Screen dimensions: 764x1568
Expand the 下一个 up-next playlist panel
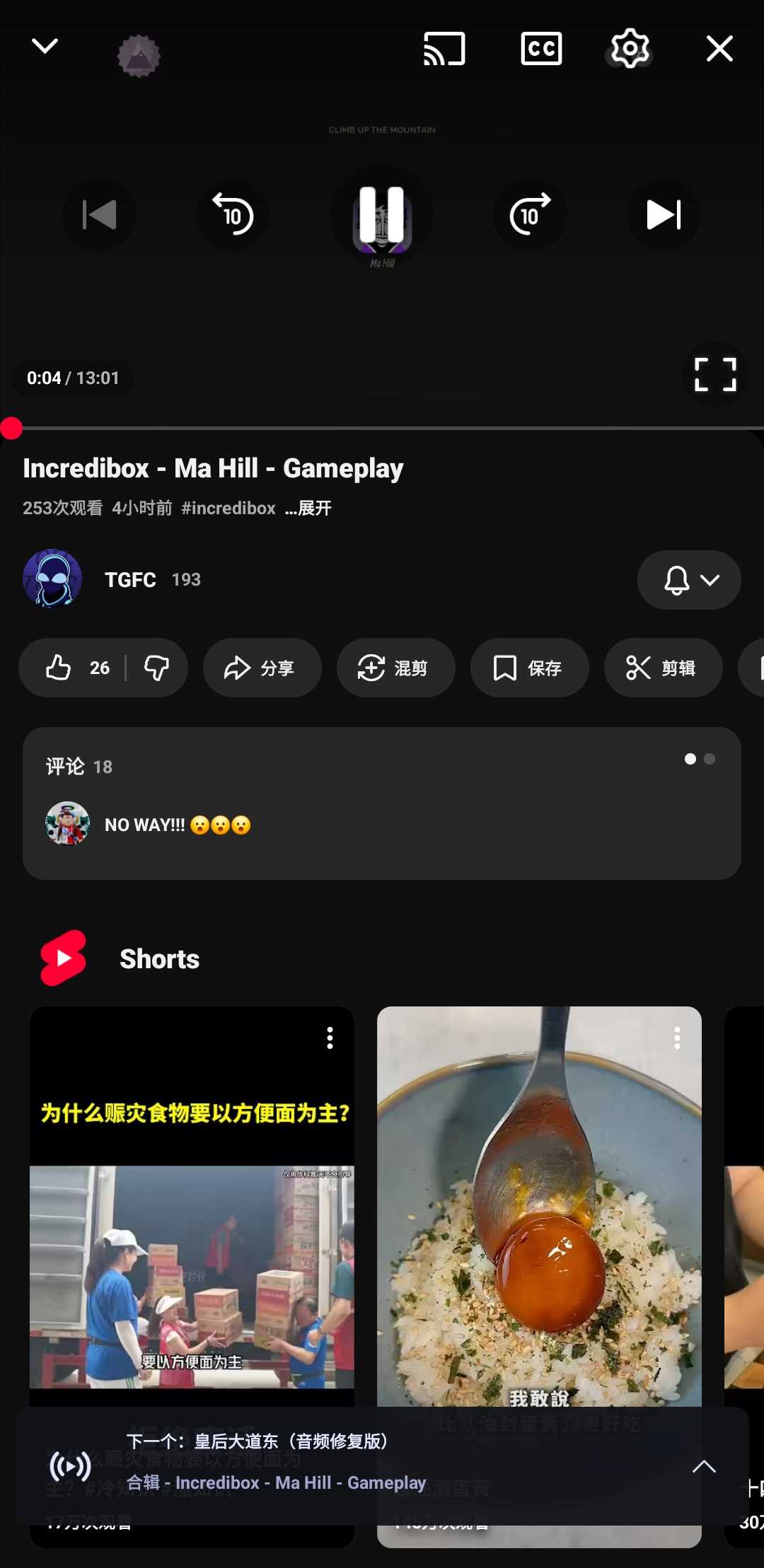pyautogui.click(x=703, y=1466)
